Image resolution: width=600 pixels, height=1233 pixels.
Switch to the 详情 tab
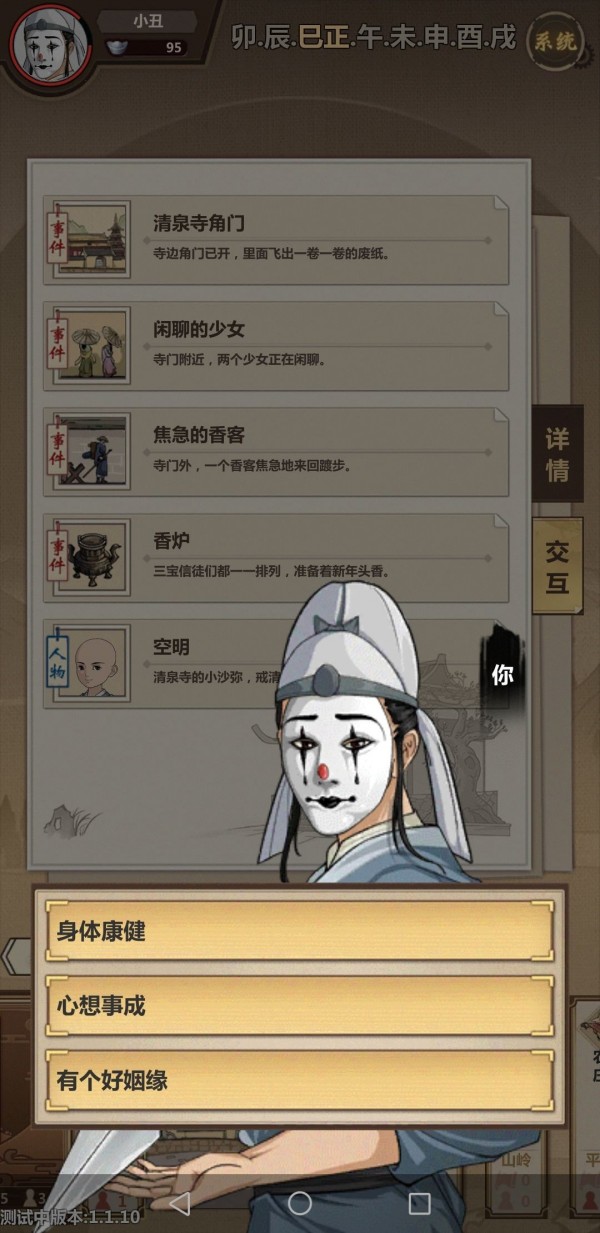click(557, 453)
